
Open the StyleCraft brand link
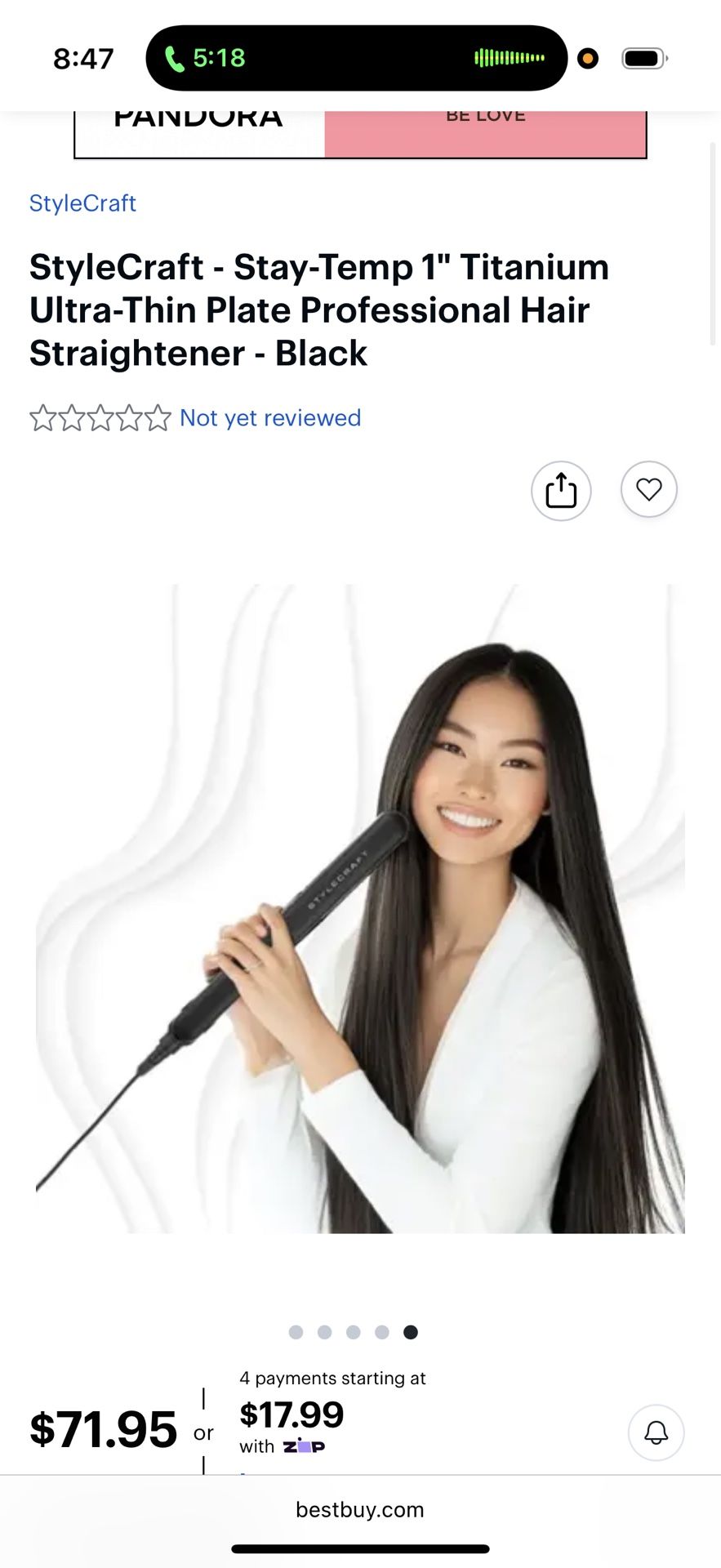tap(82, 203)
